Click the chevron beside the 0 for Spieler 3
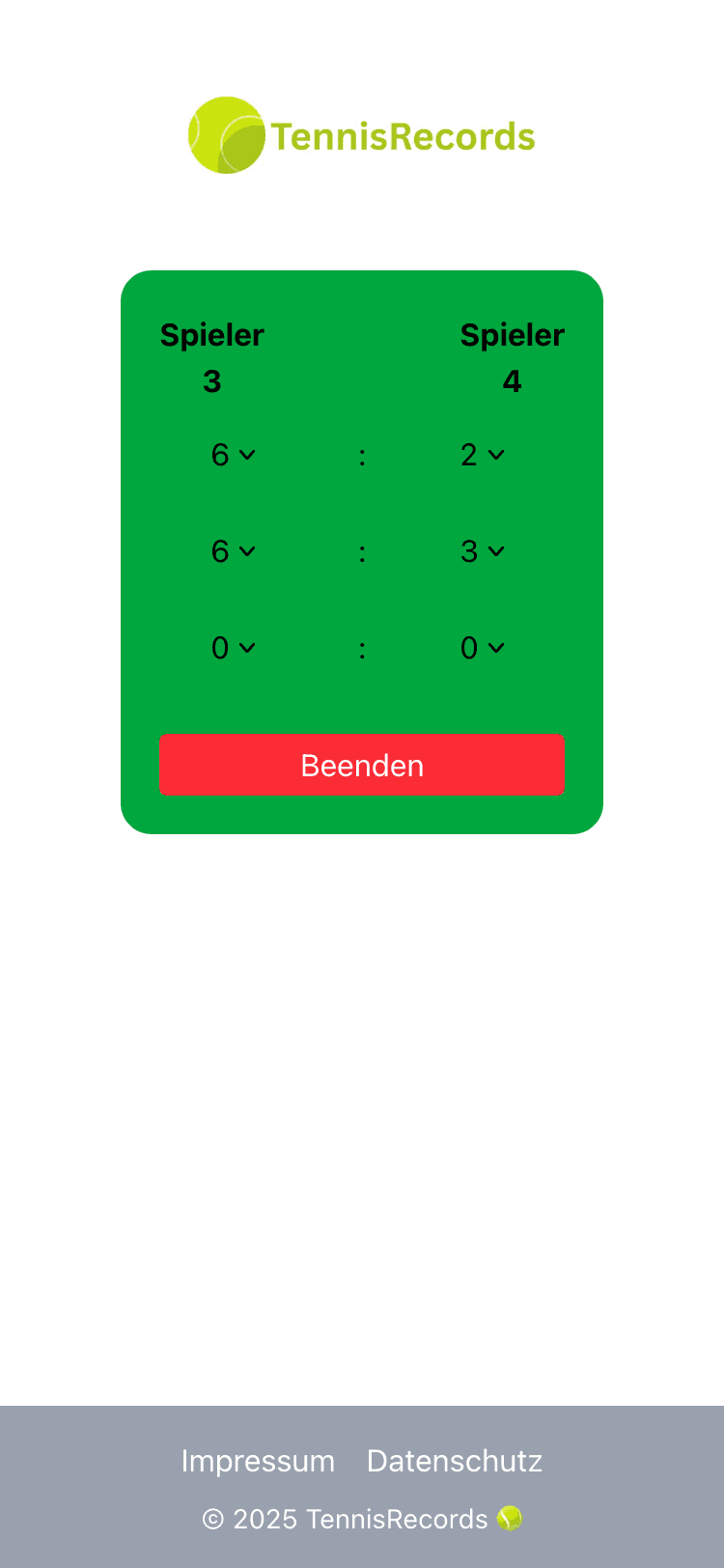This screenshot has height=1568, width=724. 249,648
